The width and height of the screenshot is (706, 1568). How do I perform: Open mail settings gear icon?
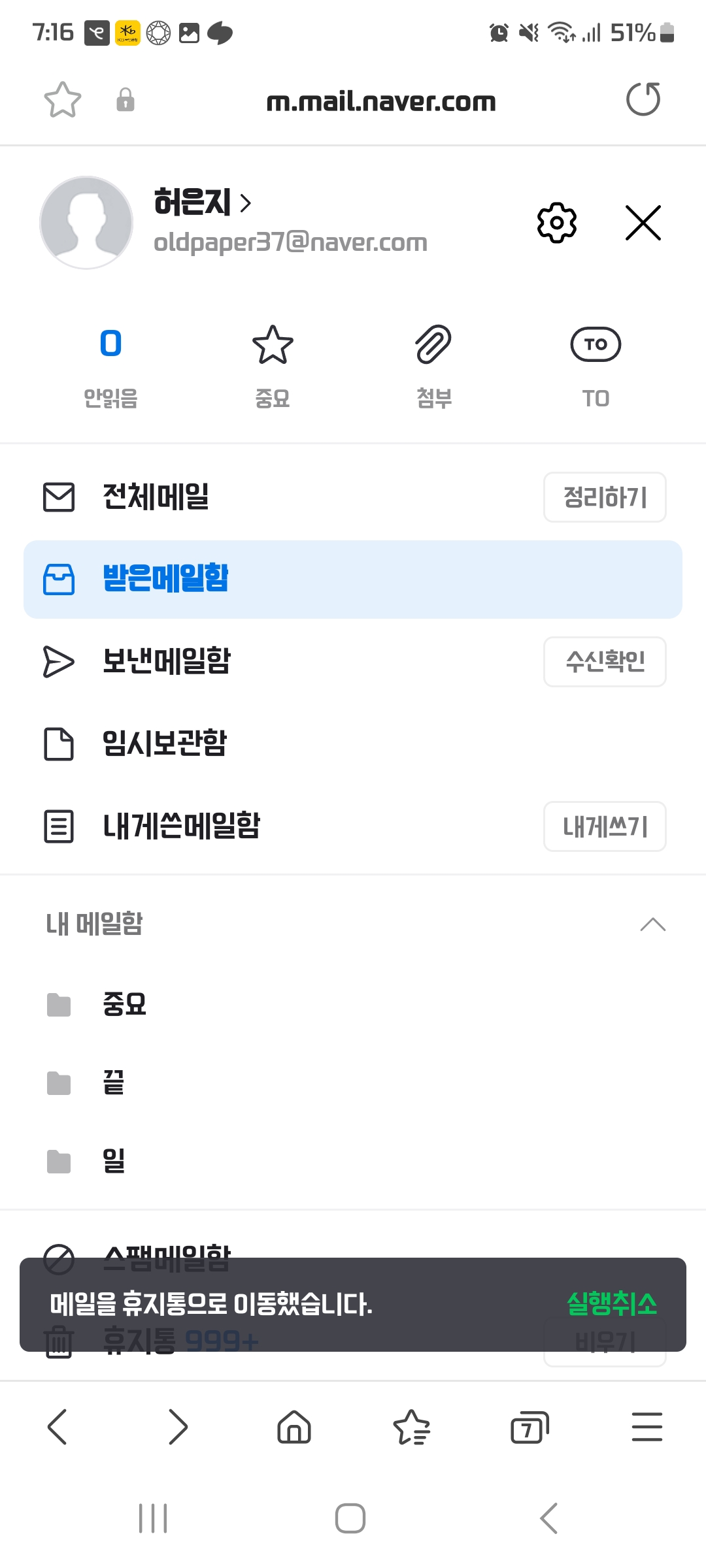(556, 223)
